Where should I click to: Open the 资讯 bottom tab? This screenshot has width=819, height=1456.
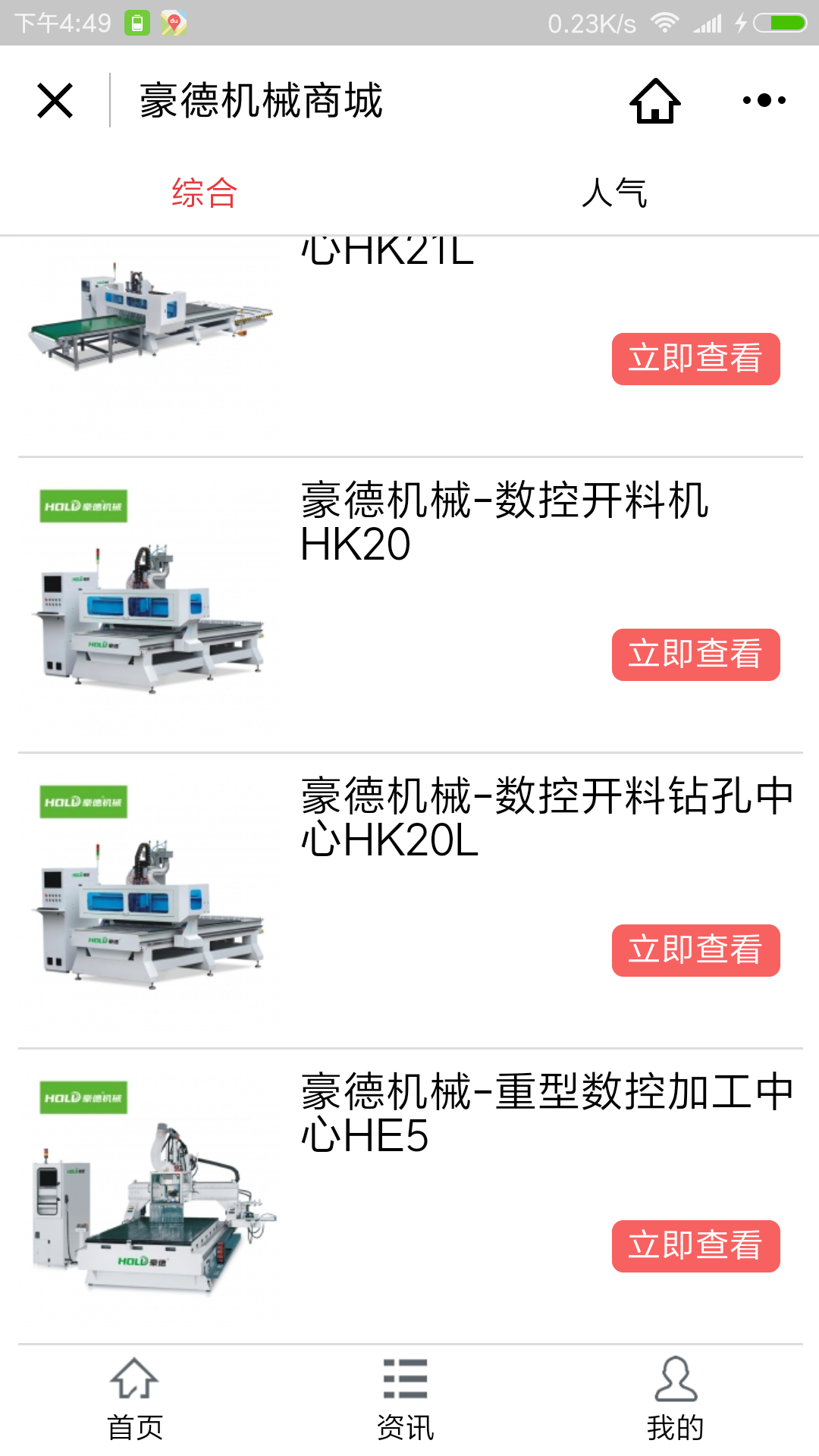pyautogui.click(x=406, y=1400)
